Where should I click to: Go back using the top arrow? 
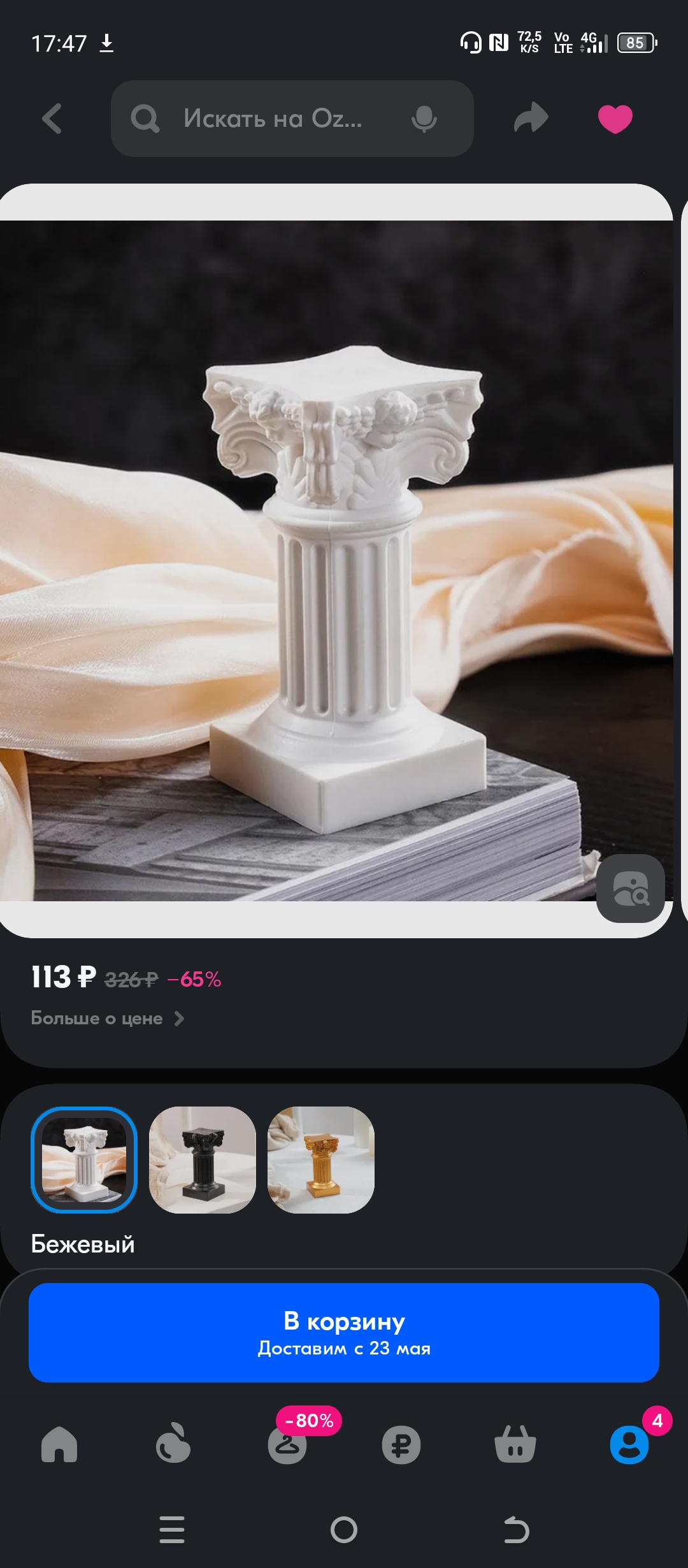coord(52,119)
